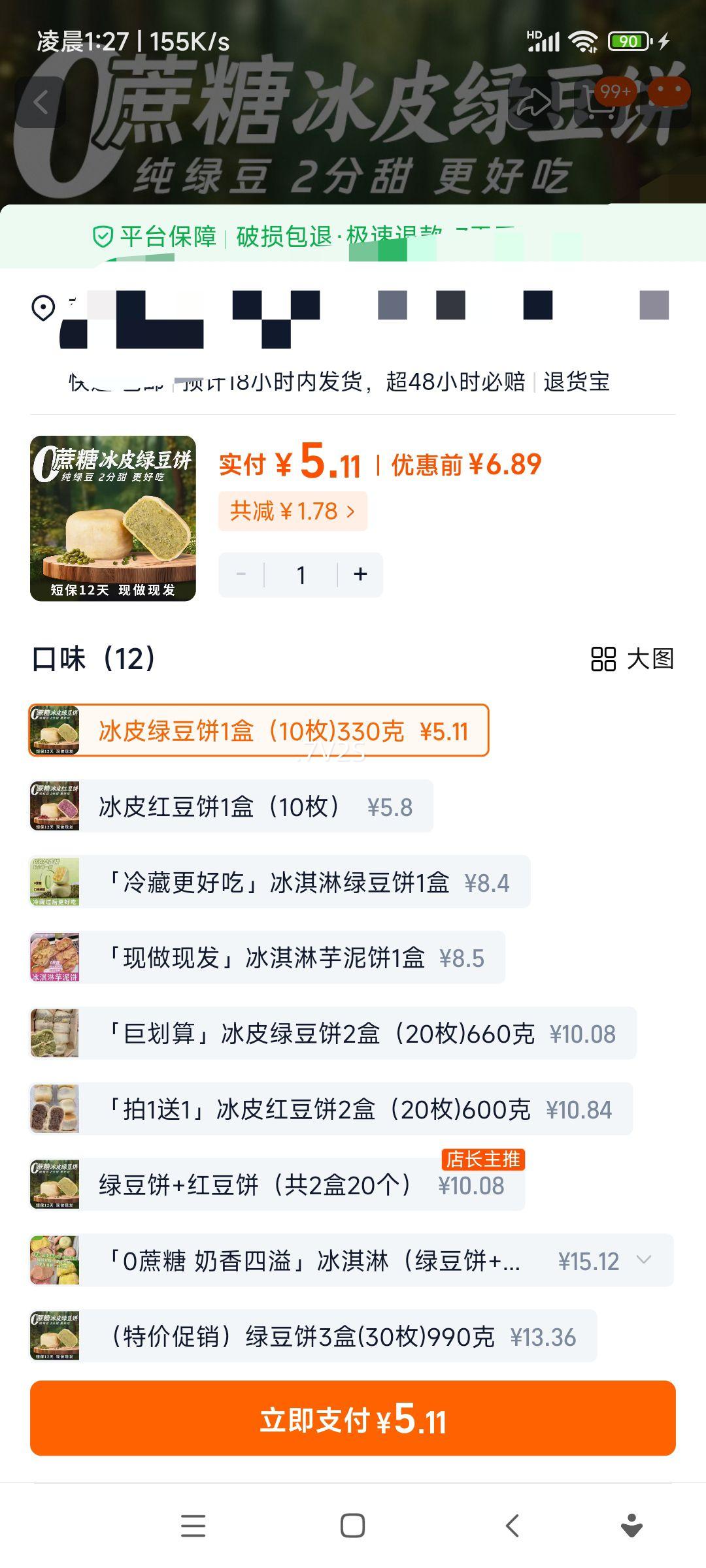Select 绿豆饼+红豆饼 (共2盒20个)

click(x=277, y=1184)
